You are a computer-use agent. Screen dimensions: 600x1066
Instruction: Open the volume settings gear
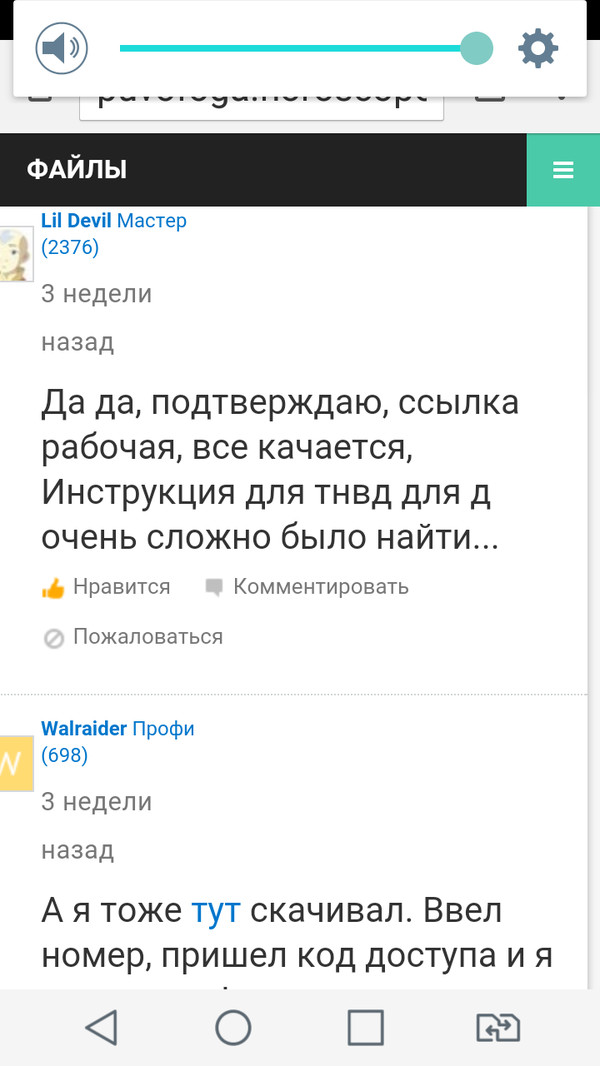pos(538,48)
